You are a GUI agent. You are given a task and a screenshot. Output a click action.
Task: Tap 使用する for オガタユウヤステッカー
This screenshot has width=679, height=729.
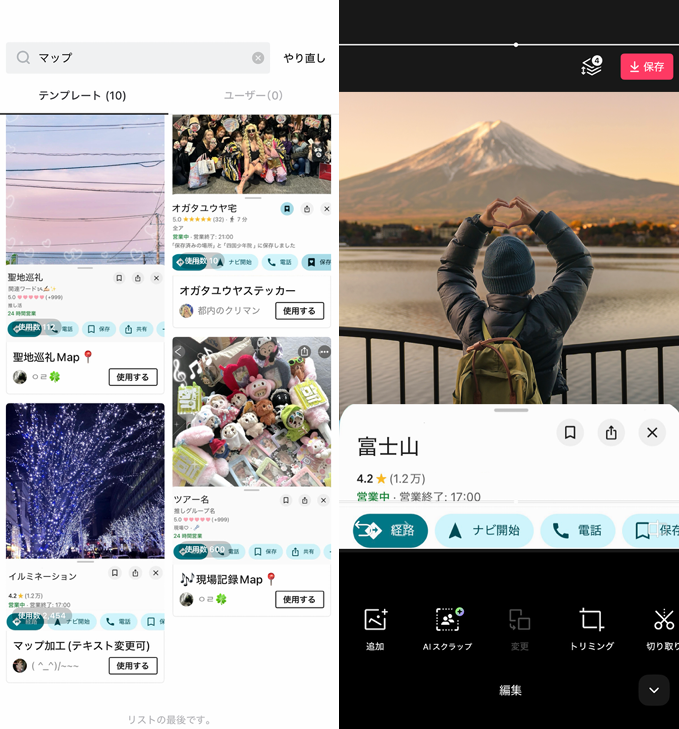(299, 311)
